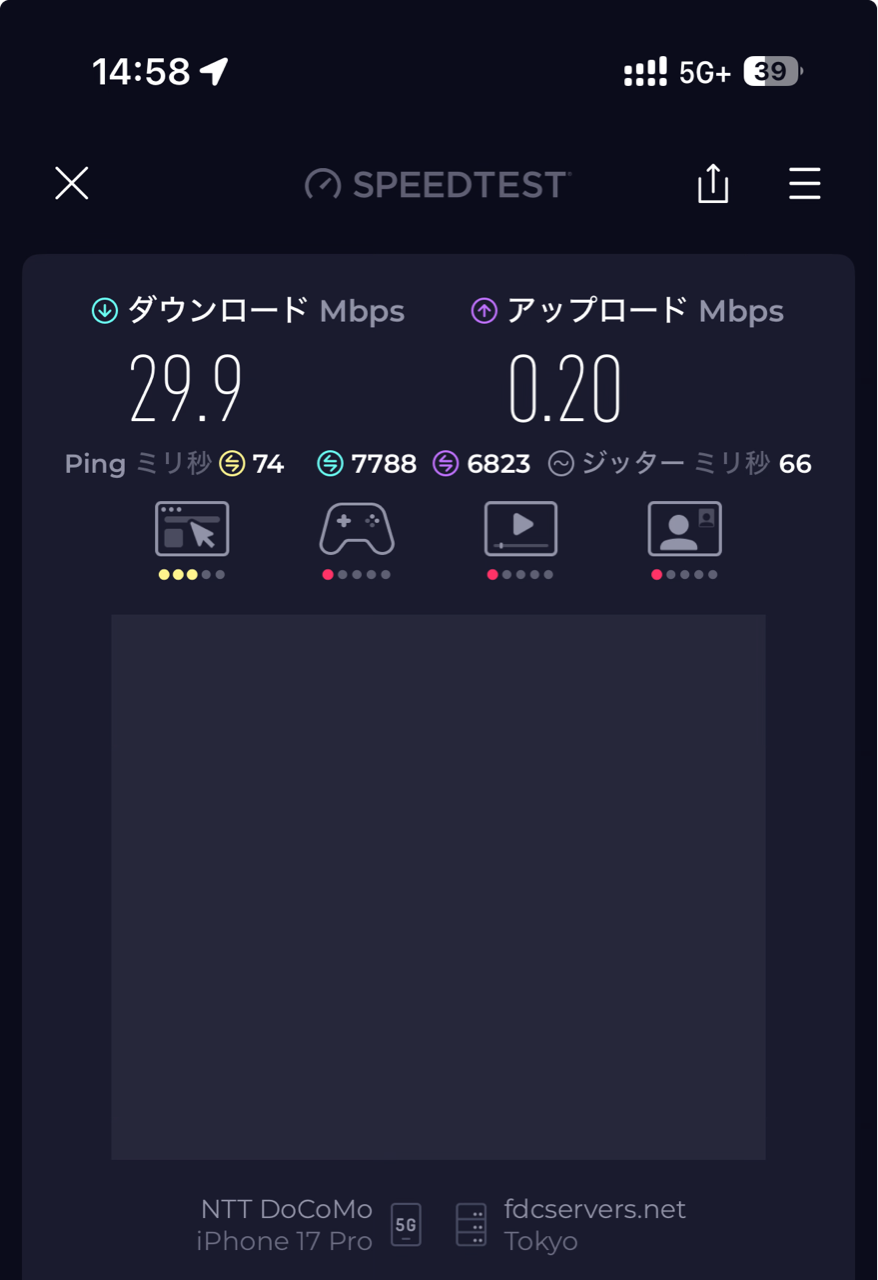878x1280 pixels.
Task: Share the speed test result
Action: pyautogui.click(x=713, y=184)
